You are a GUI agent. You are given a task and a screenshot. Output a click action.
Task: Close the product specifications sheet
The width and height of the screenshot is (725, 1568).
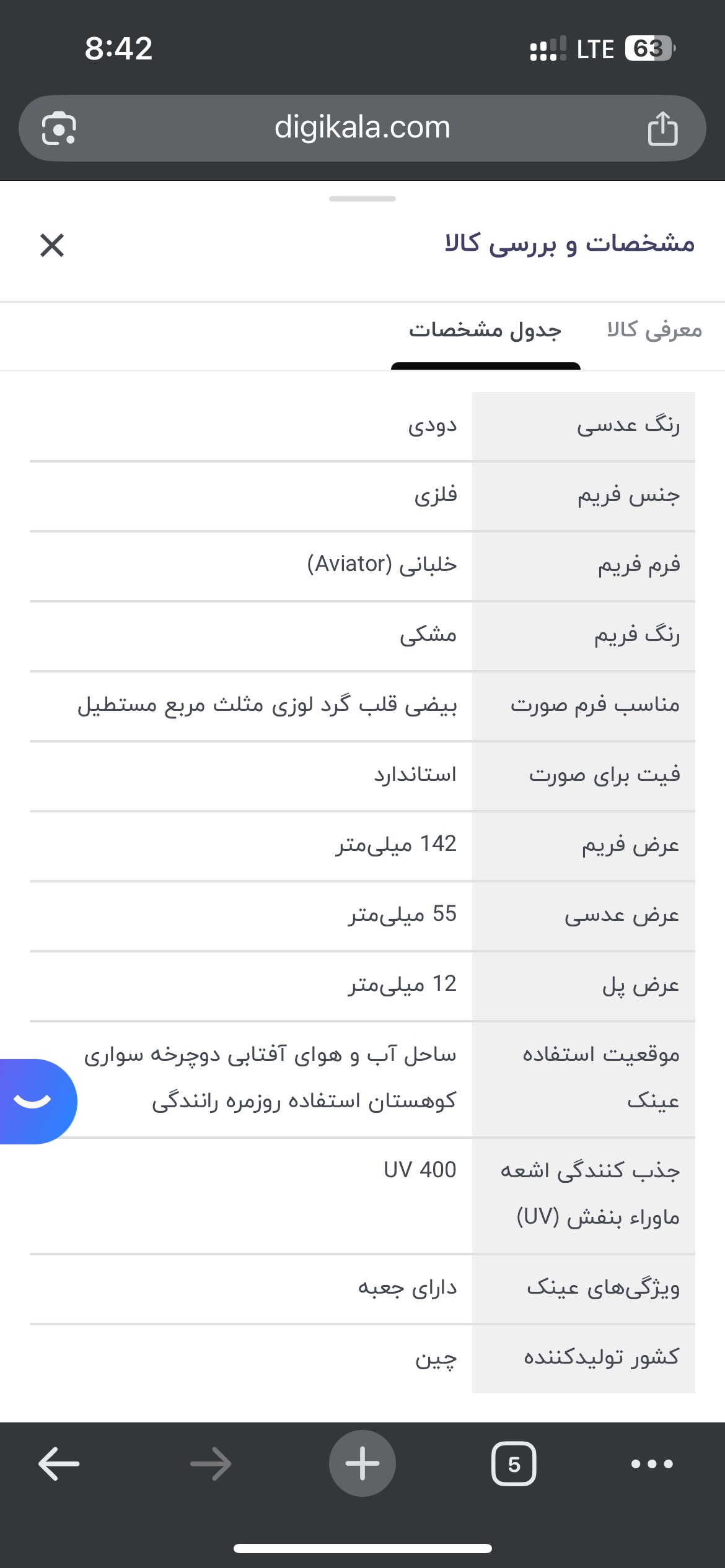click(x=52, y=245)
